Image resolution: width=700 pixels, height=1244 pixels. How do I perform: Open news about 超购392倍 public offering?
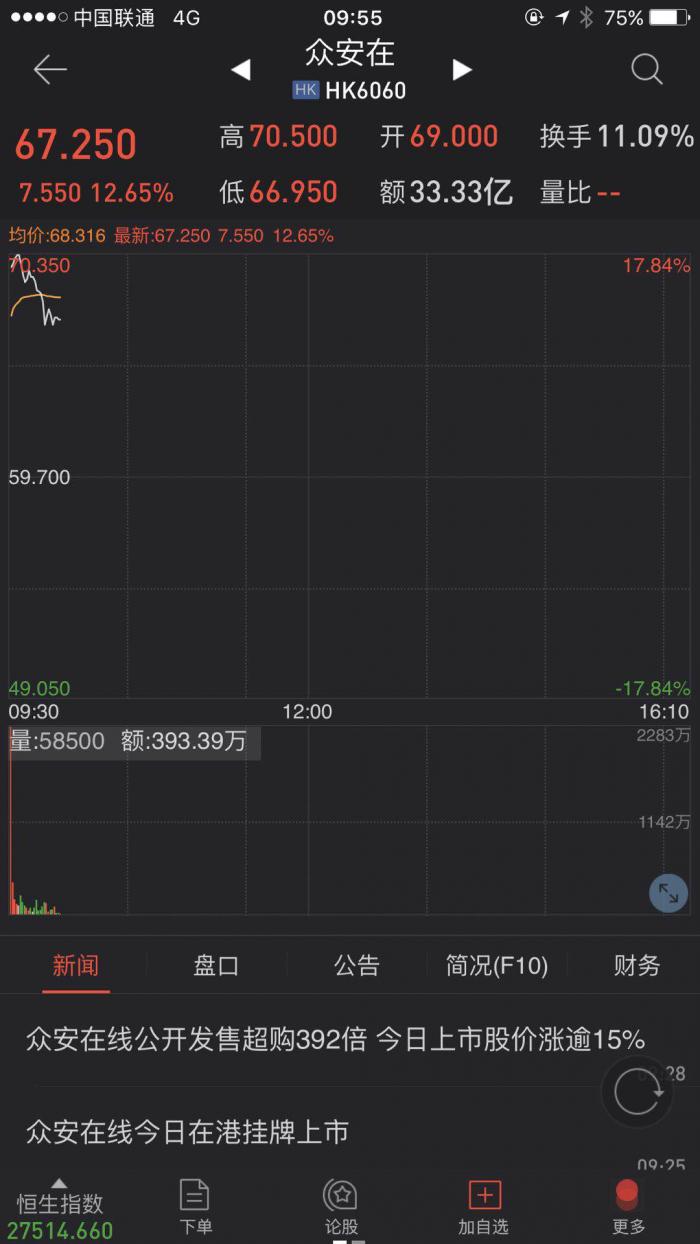point(335,1039)
